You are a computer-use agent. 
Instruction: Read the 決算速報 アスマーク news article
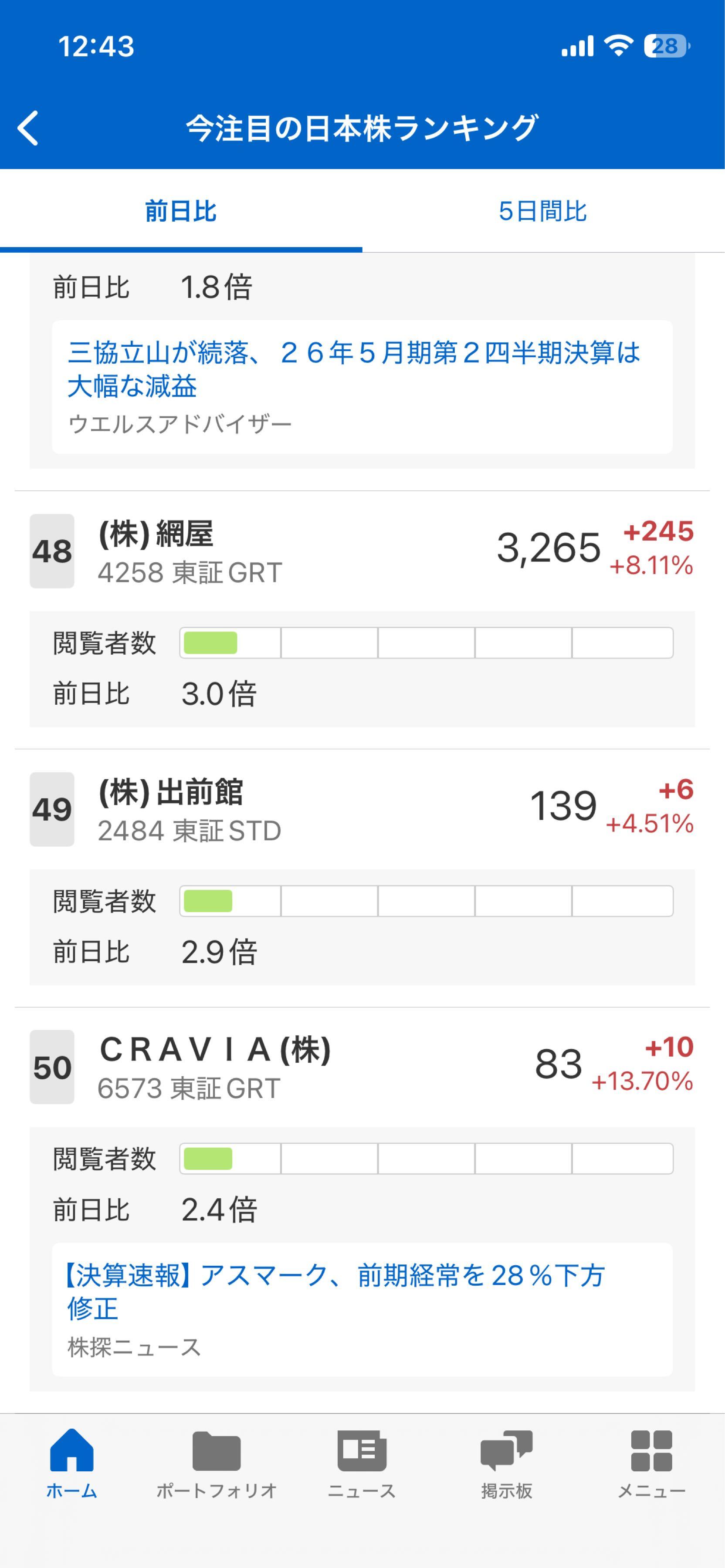coord(335,1292)
